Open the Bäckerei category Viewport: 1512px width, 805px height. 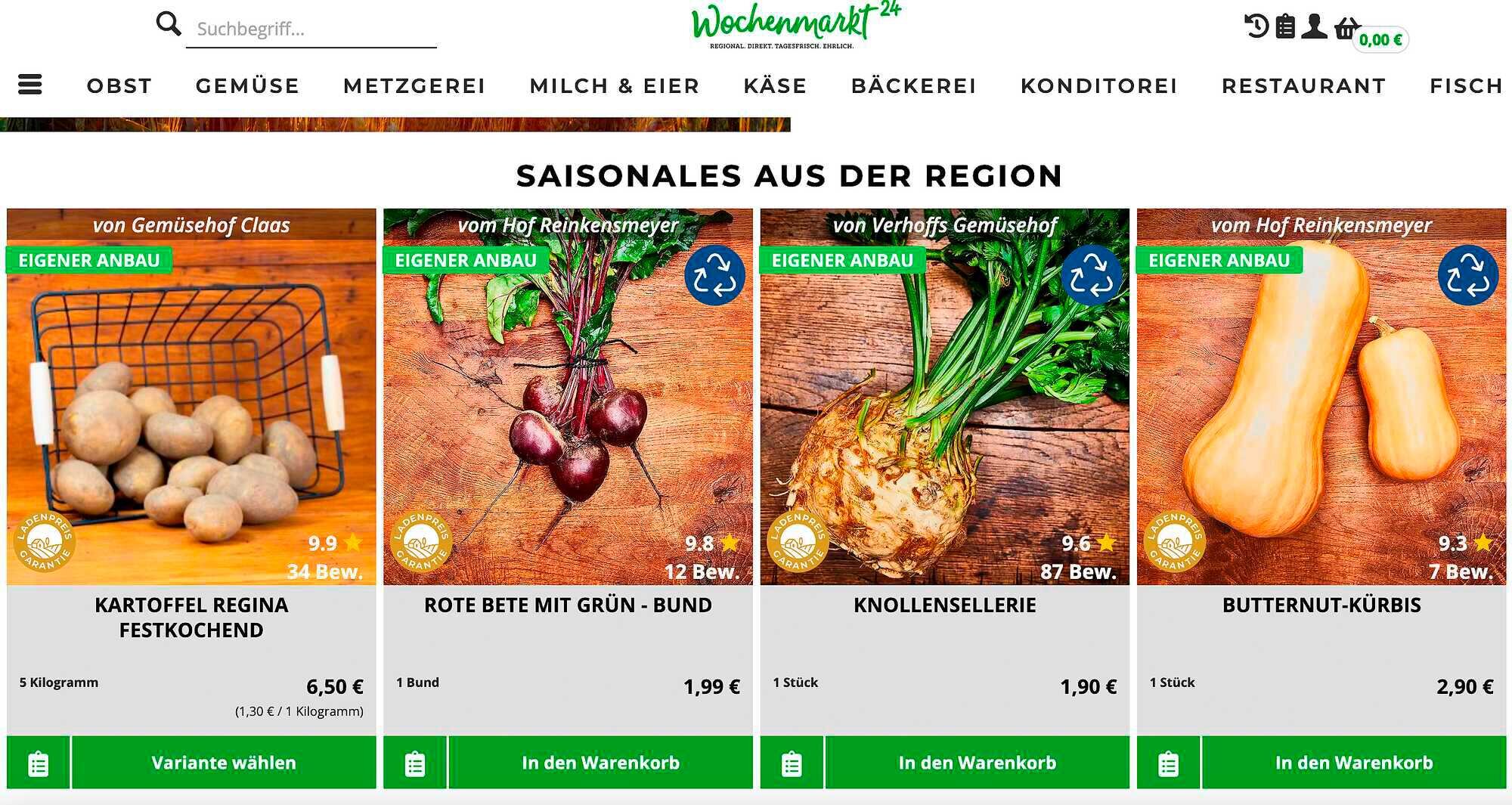click(x=913, y=86)
